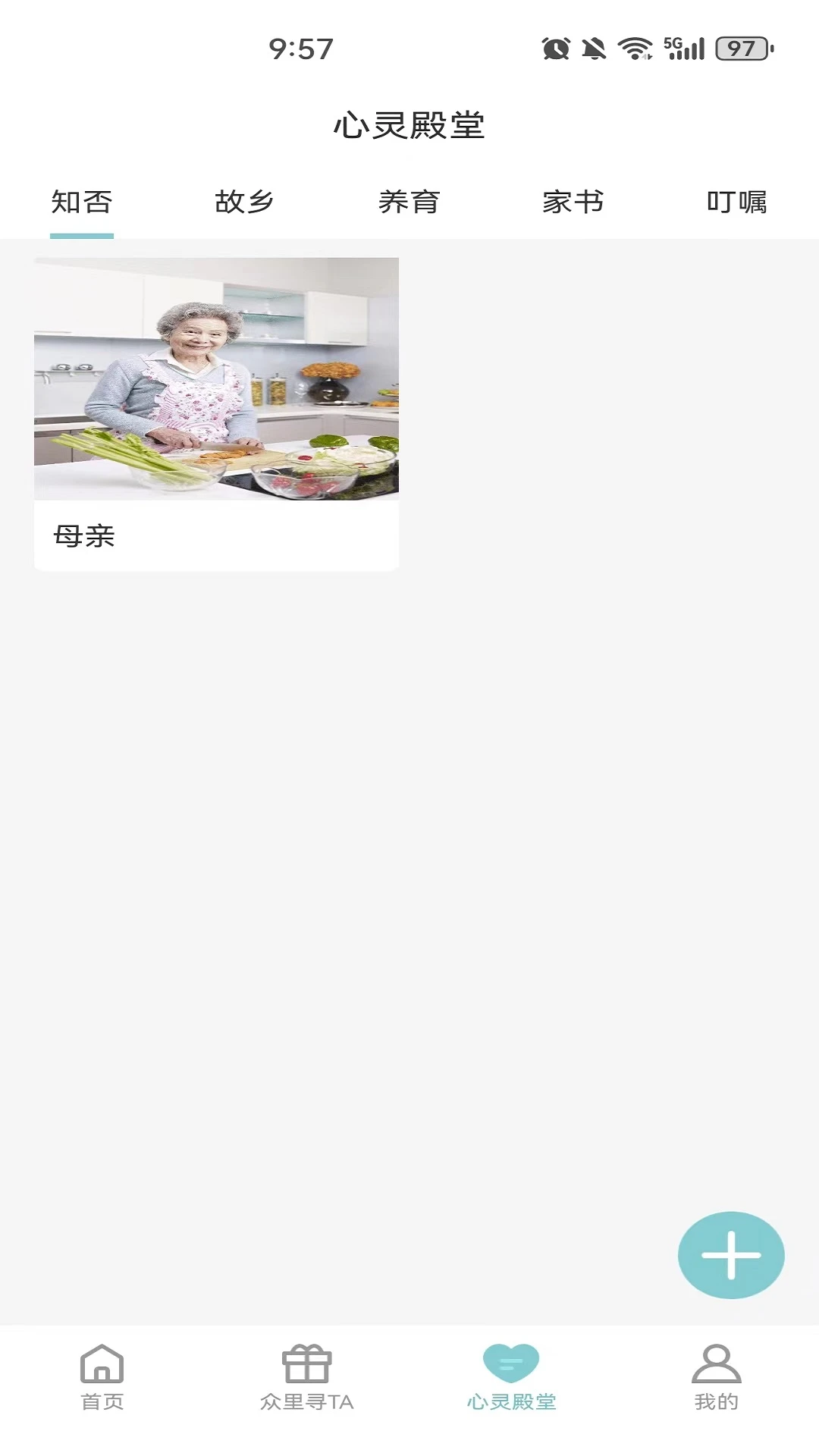Open the 养育 tab
This screenshot has height=1456, width=819.
[x=409, y=202]
